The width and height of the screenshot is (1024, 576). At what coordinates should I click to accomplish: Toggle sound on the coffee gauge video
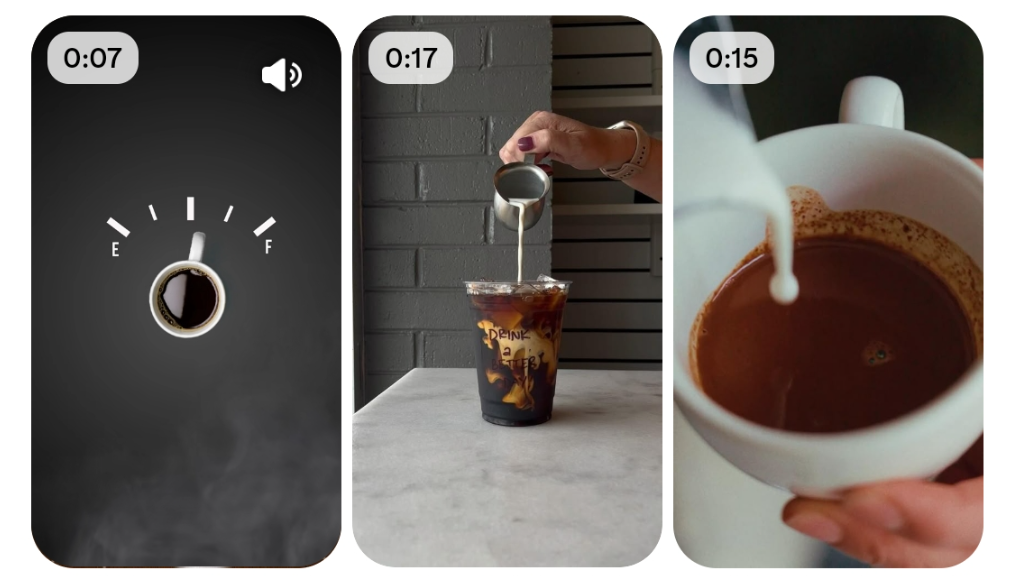[x=281, y=75]
